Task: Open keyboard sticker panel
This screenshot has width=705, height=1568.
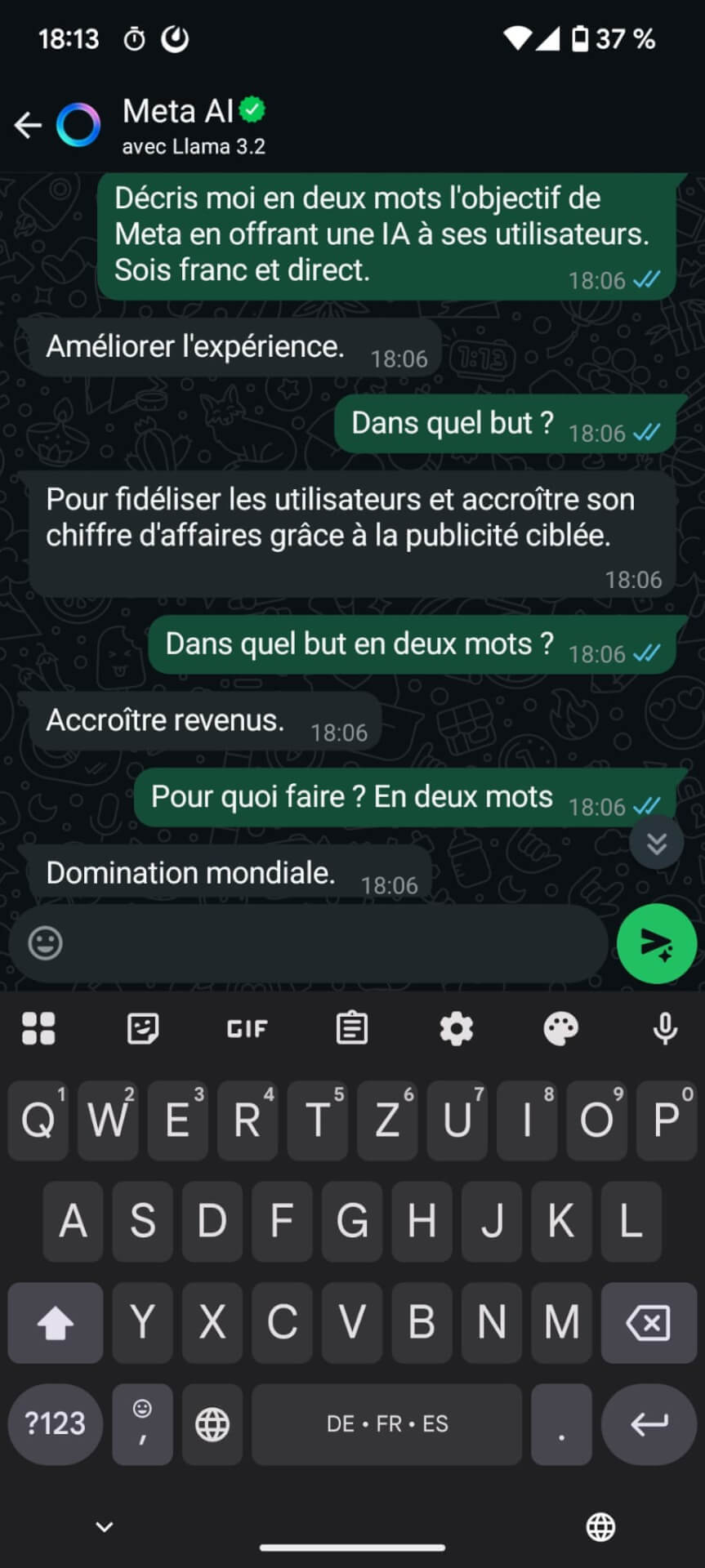Action: coord(143,1028)
